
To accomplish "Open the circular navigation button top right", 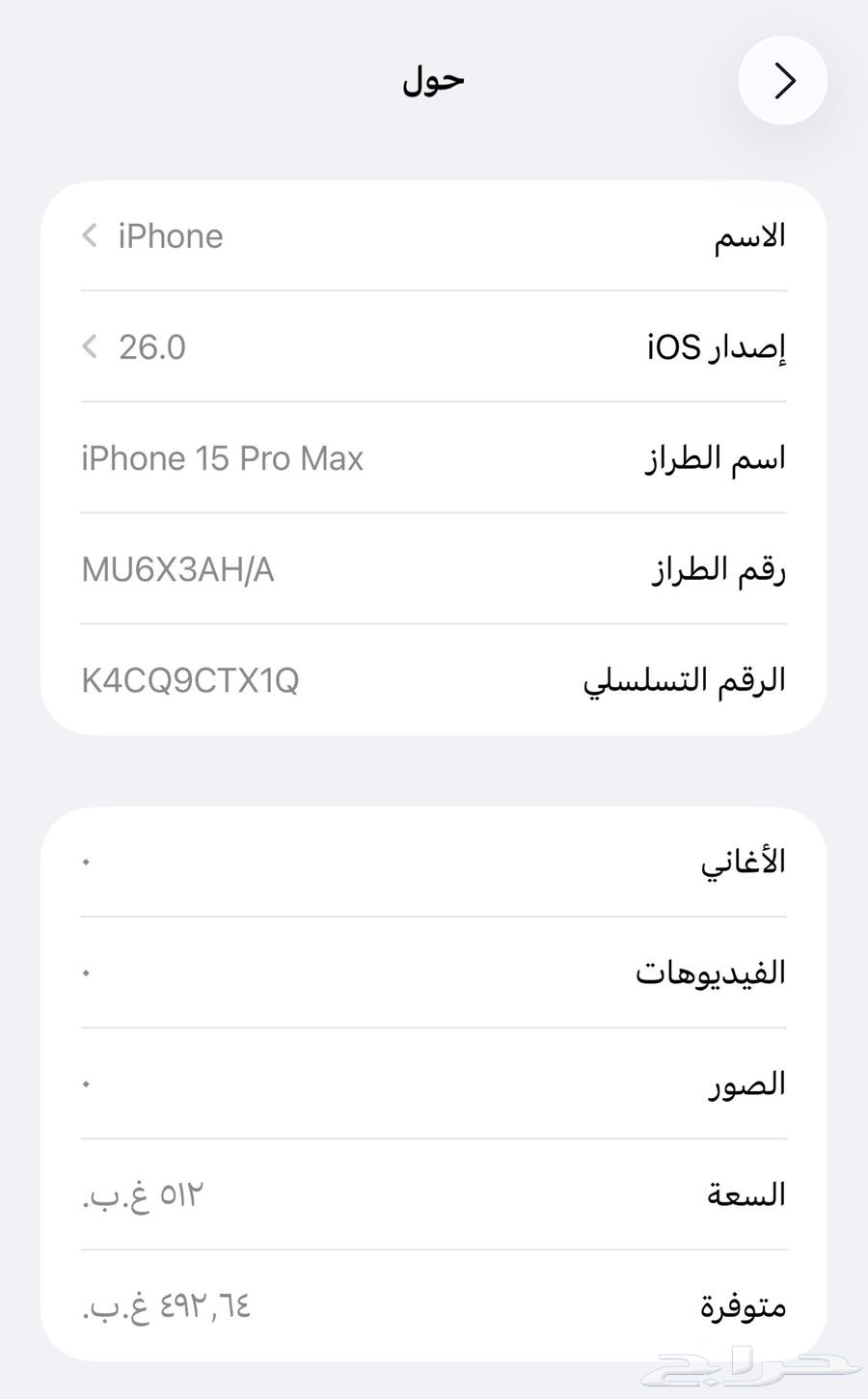I will (783, 80).
